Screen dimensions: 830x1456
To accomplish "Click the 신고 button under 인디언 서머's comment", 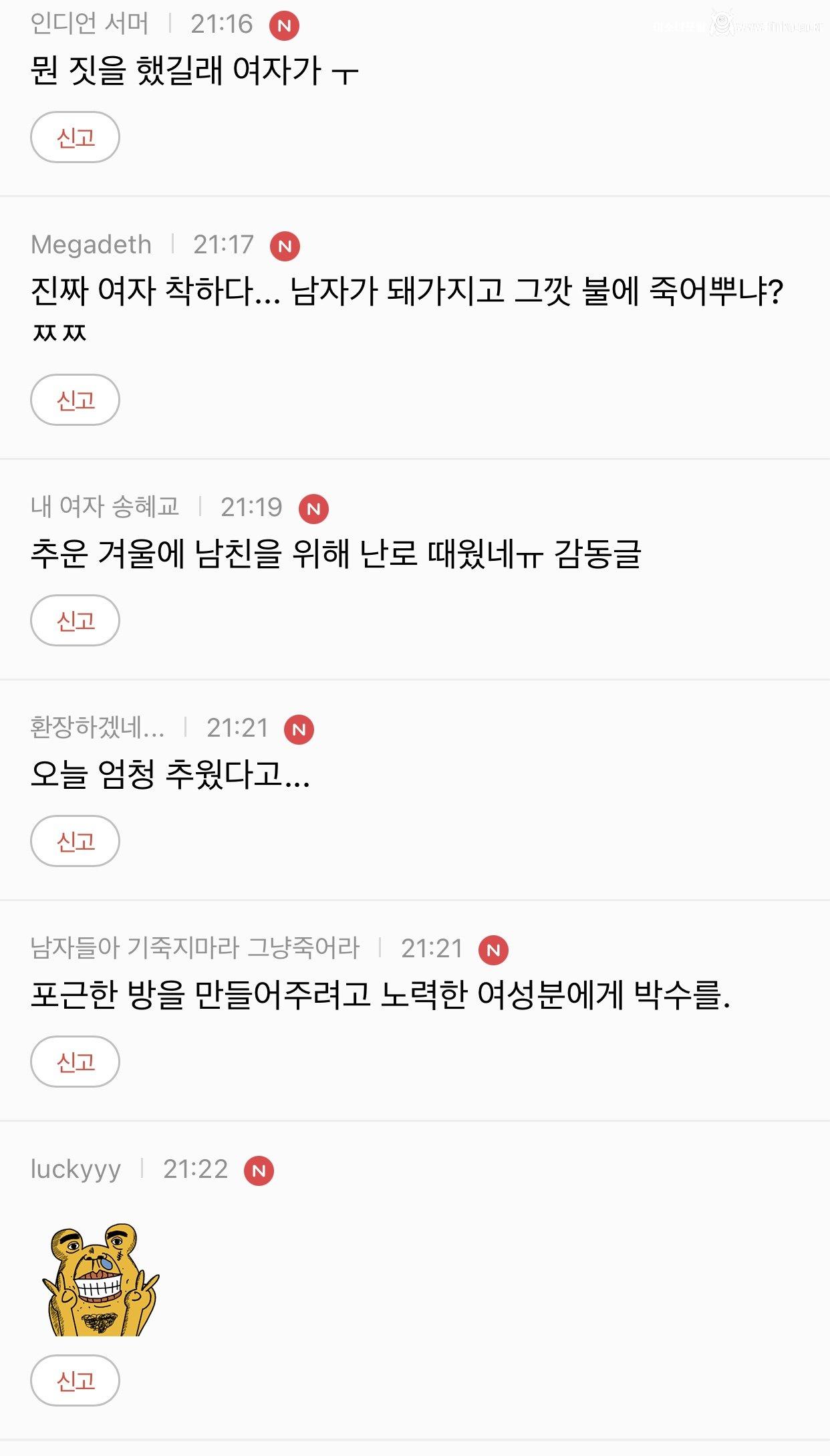I will point(76,138).
